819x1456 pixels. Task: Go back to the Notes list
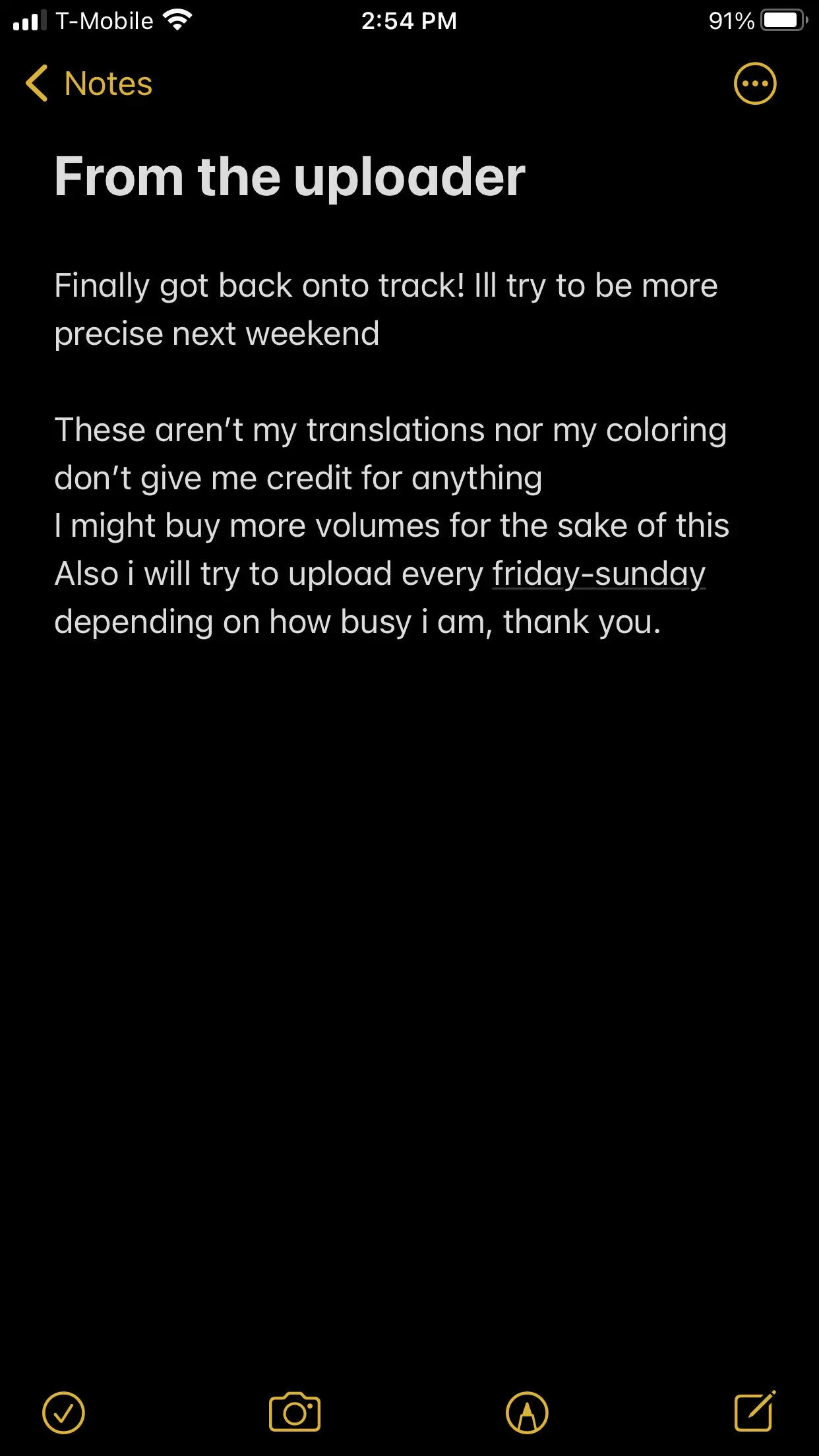click(89, 84)
